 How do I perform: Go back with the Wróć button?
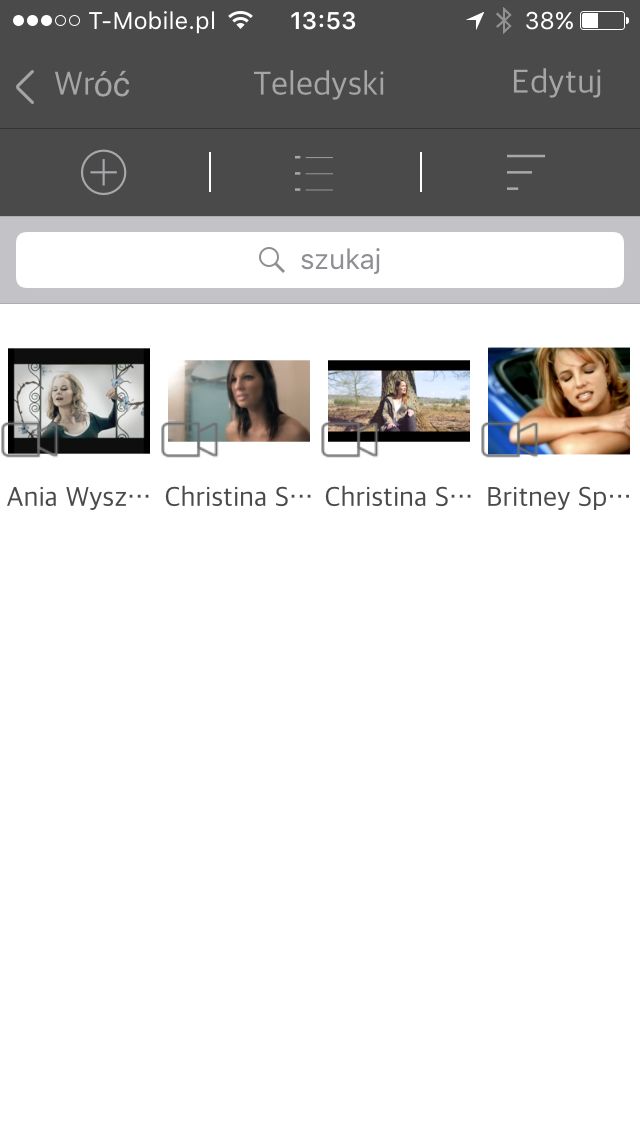pos(73,85)
